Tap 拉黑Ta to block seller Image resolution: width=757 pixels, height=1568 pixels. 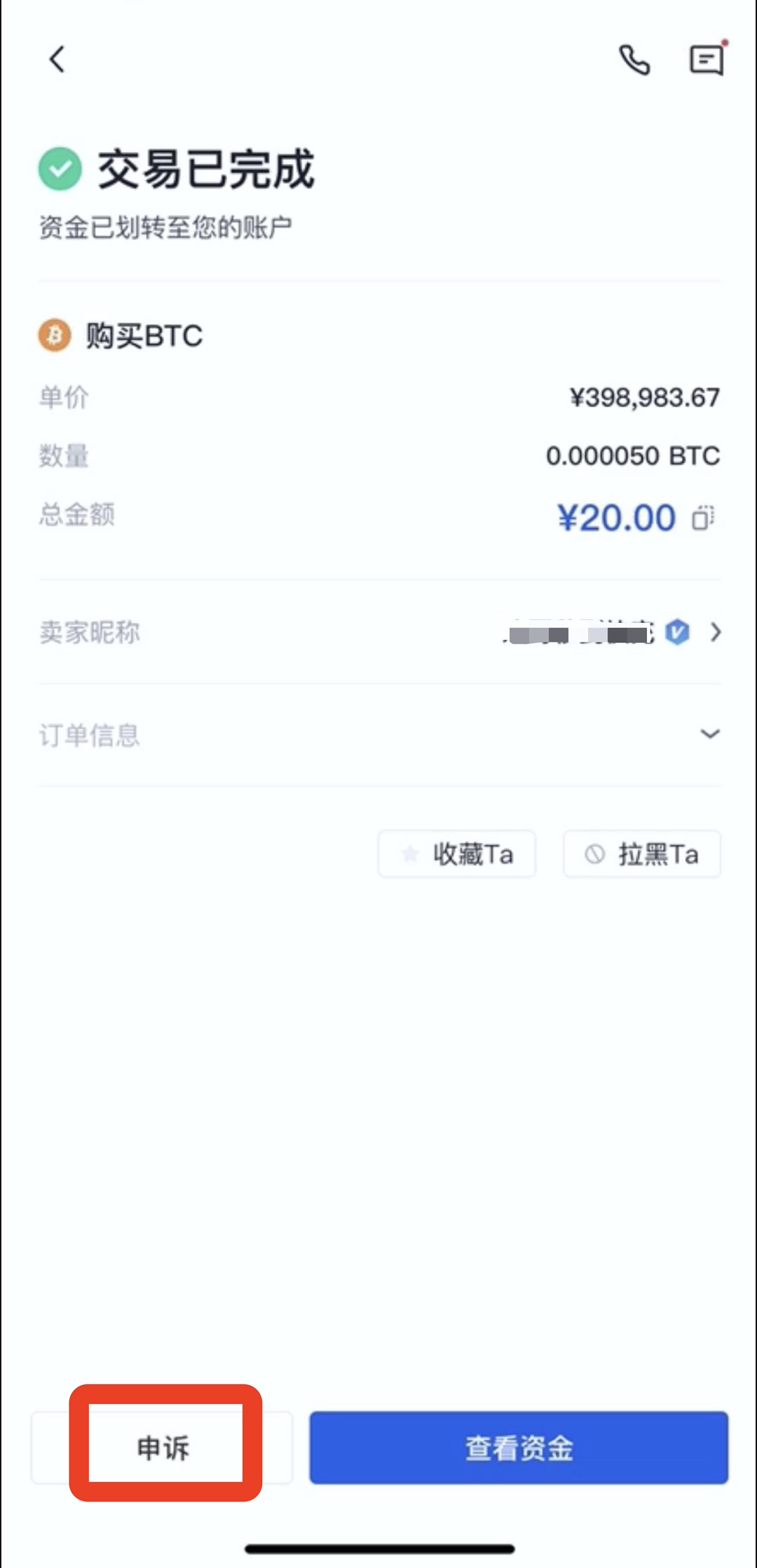(x=641, y=854)
